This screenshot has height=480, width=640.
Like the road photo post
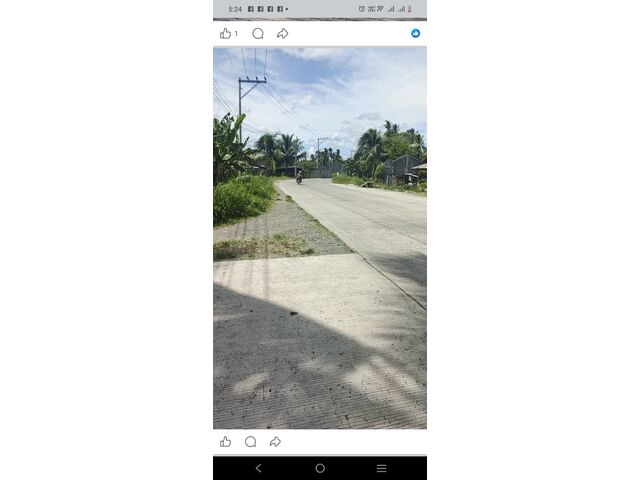225,441
